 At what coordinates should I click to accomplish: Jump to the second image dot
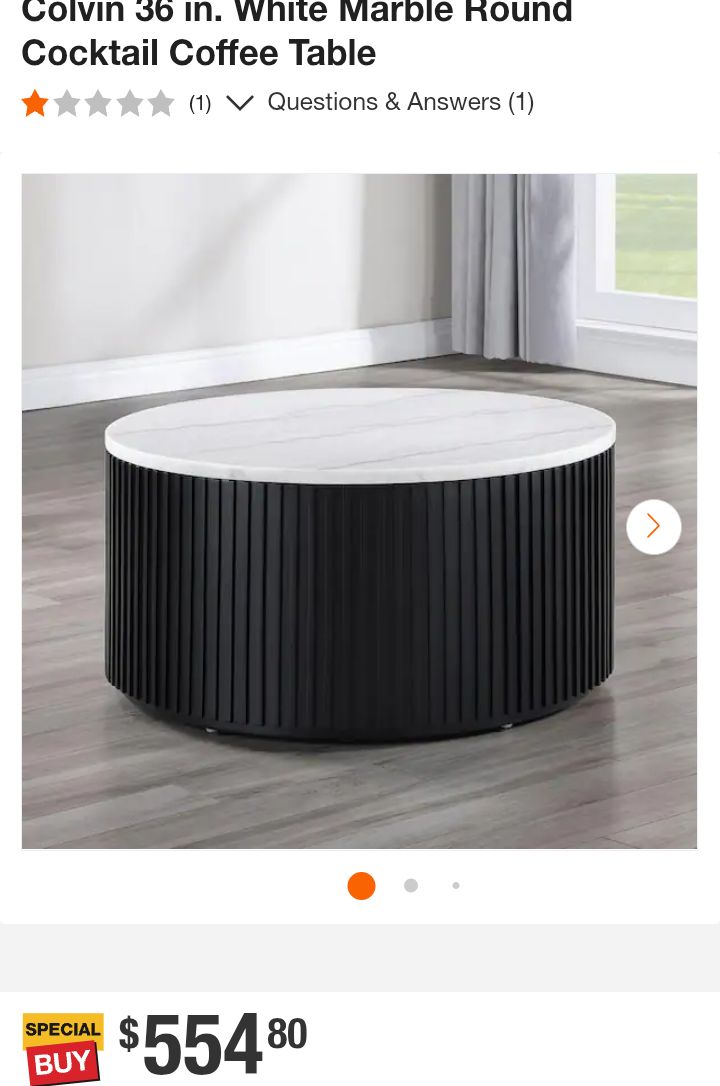(411, 885)
